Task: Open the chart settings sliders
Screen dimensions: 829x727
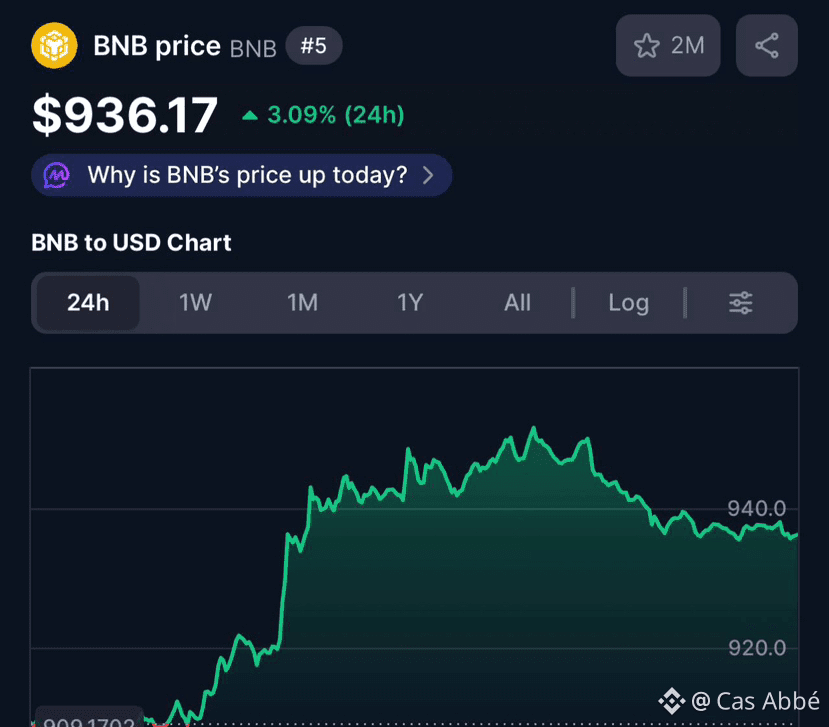Action: pyautogui.click(x=740, y=303)
